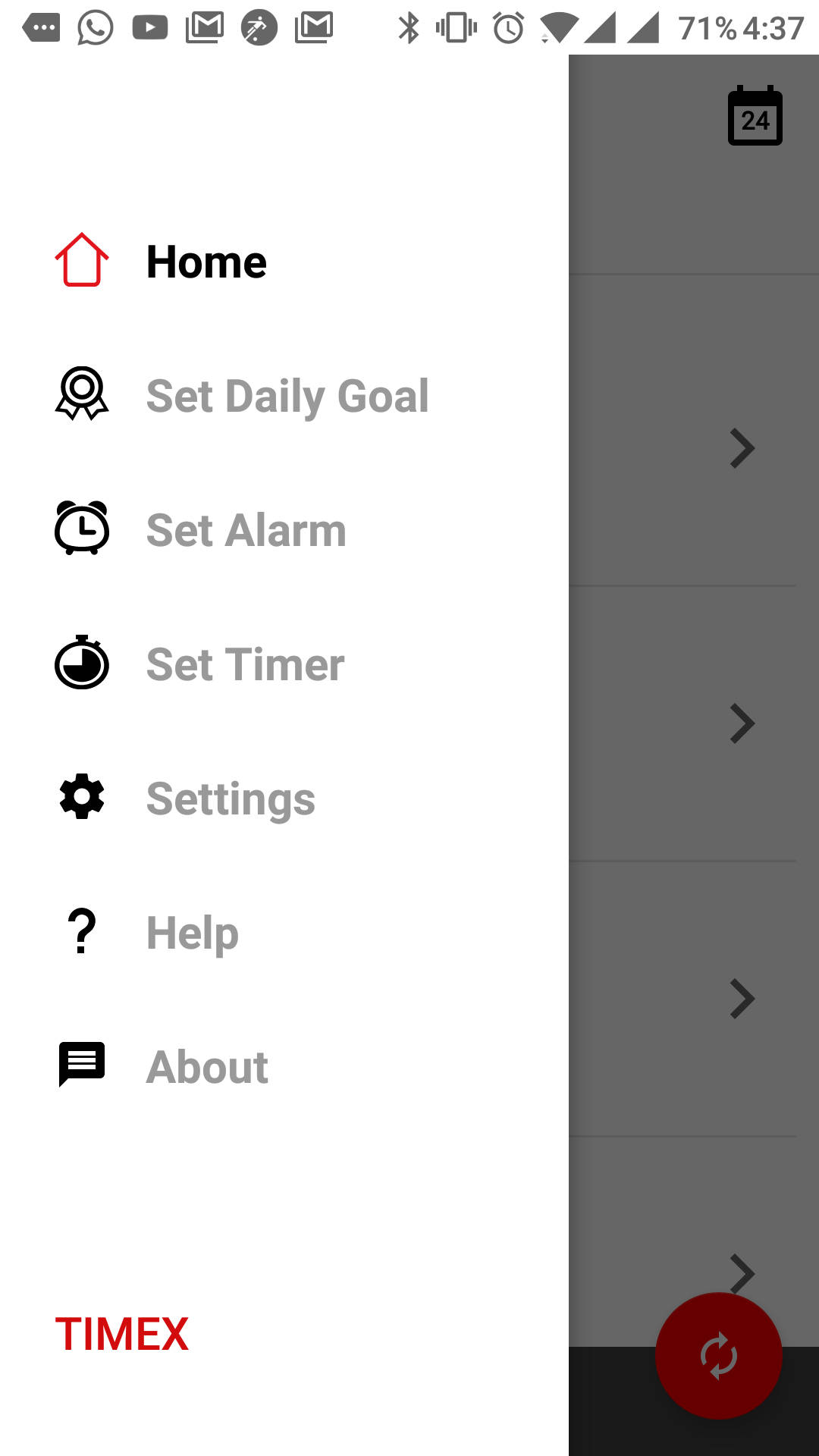The image size is (819, 1456).
Task: Open the calendar icon showing 24
Action: [x=755, y=115]
